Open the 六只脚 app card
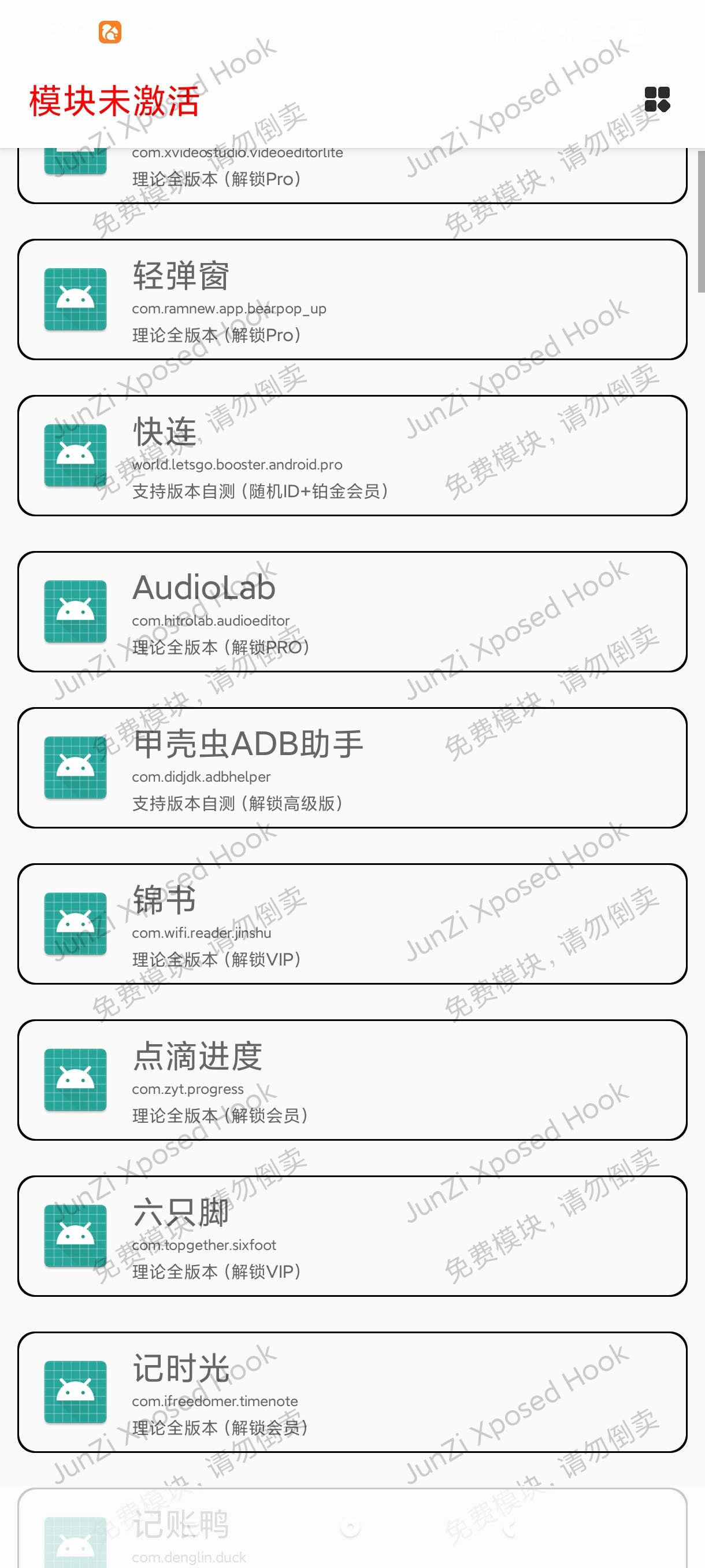705x1568 pixels. pyautogui.click(x=352, y=1236)
